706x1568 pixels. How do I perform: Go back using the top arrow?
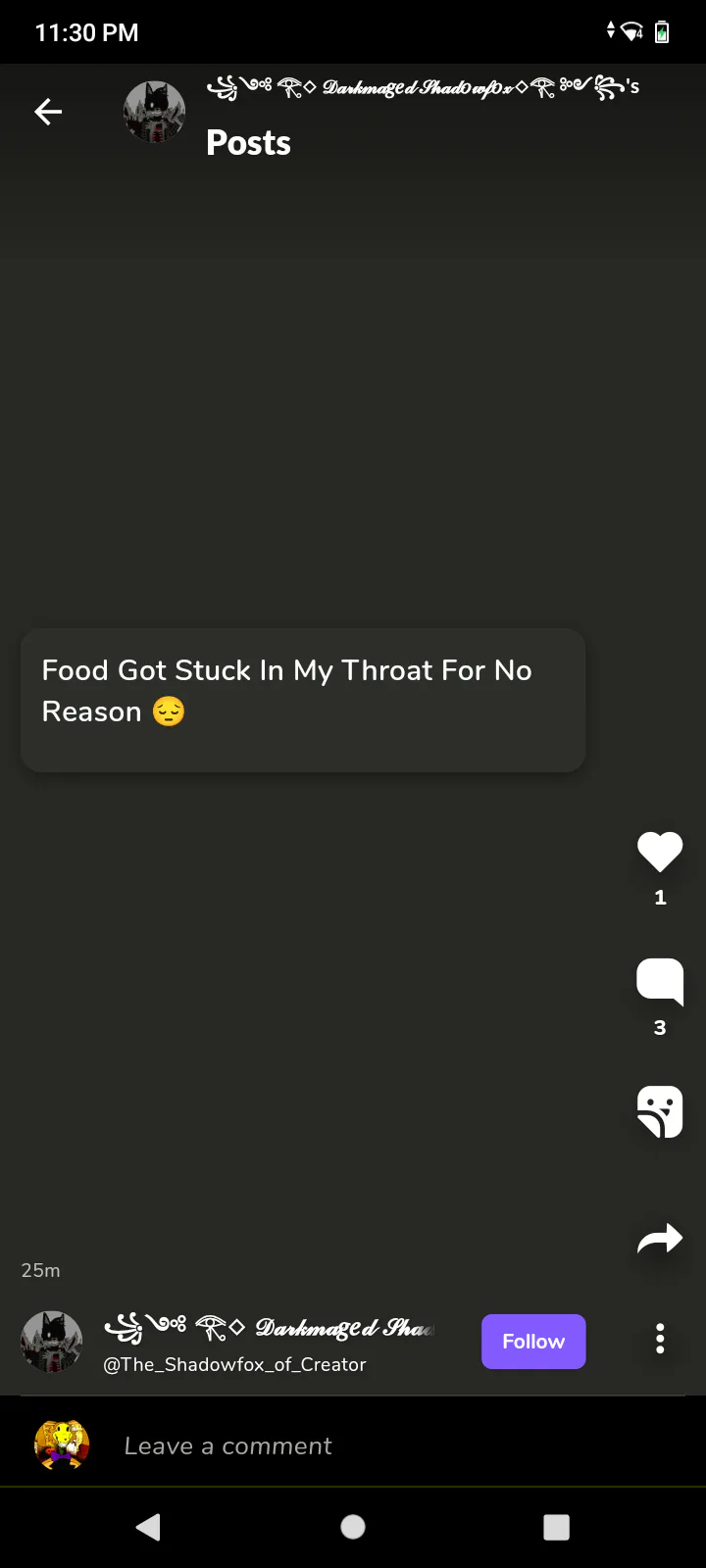click(48, 113)
